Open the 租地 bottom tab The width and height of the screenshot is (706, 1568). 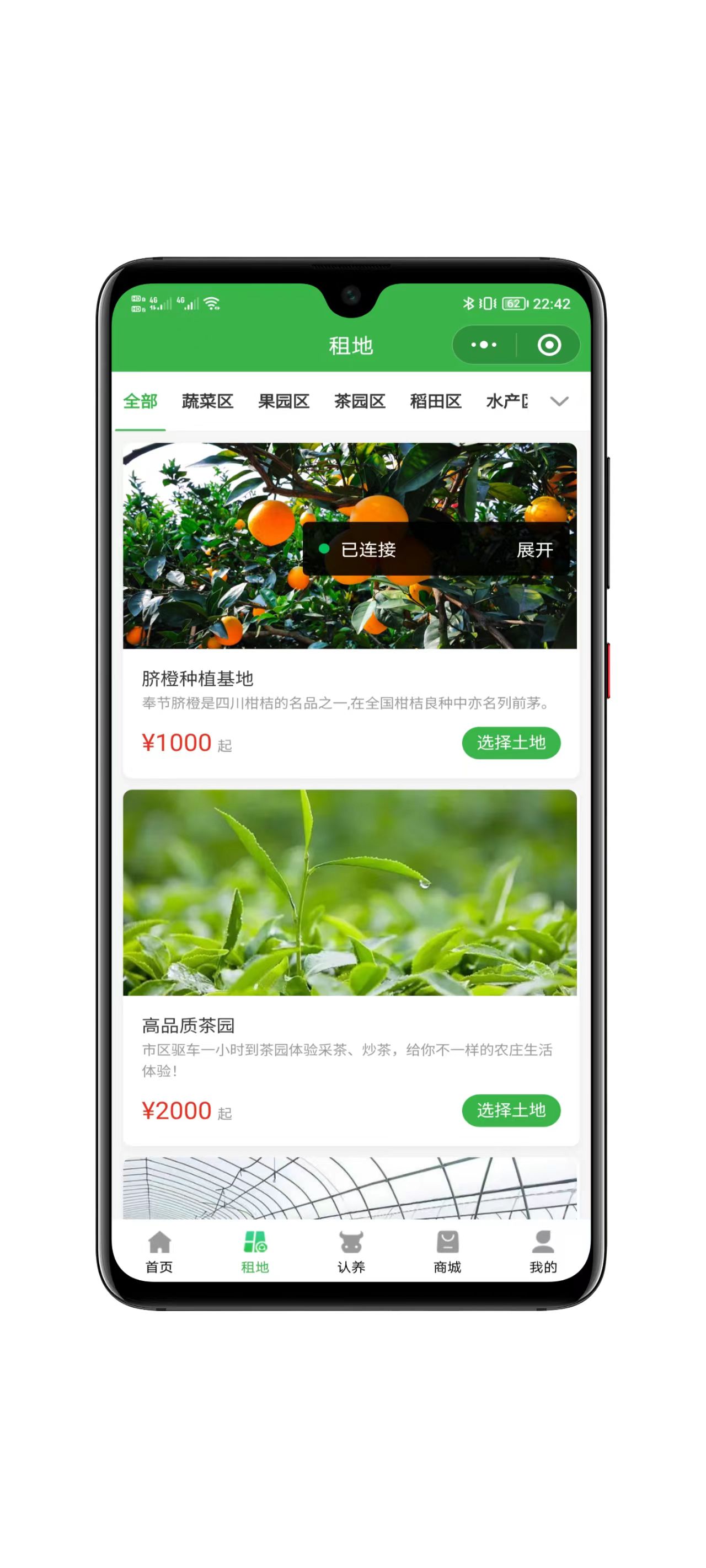[x=255, y=1252]
